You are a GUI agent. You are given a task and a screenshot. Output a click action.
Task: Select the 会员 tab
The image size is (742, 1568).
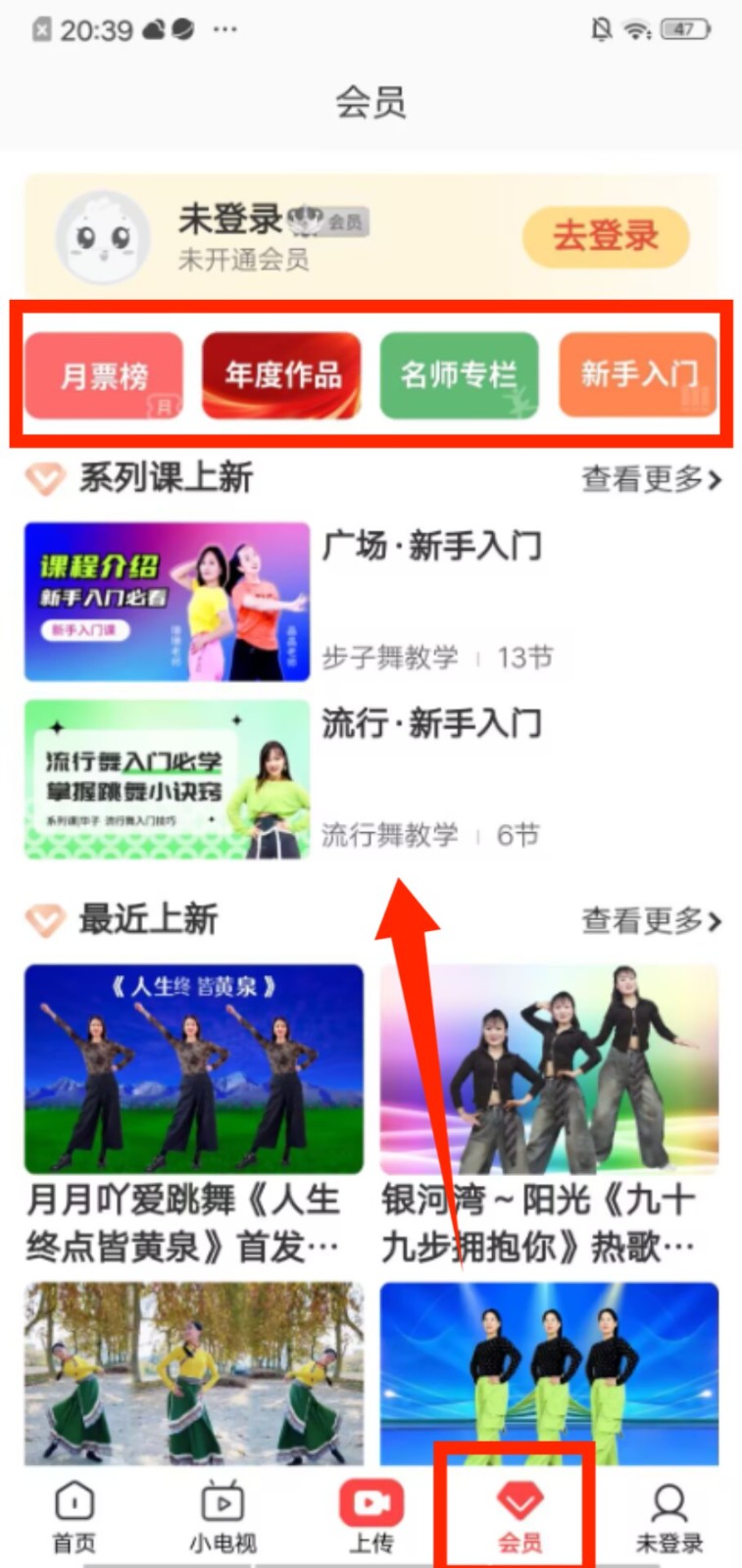(519, 1517)
